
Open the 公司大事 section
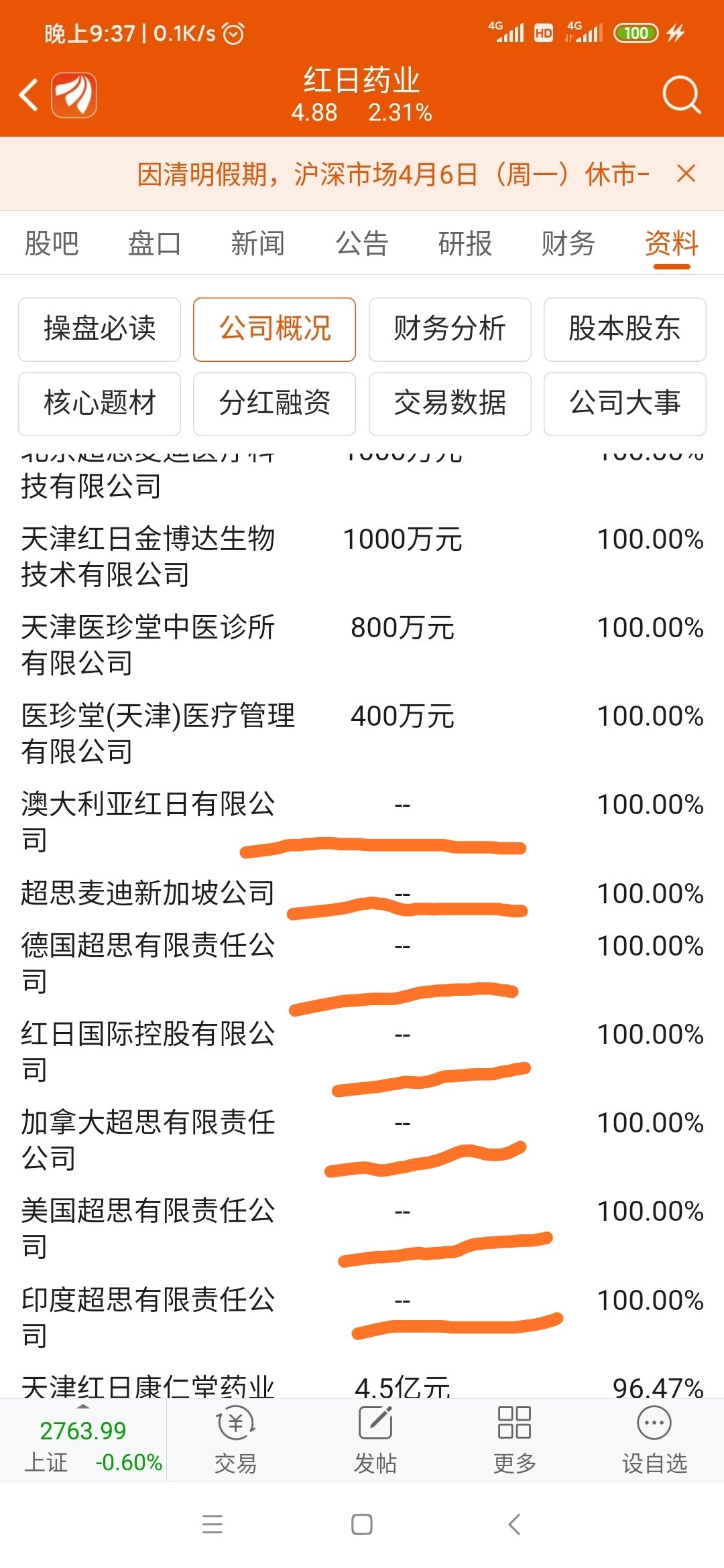click(625, 404)
